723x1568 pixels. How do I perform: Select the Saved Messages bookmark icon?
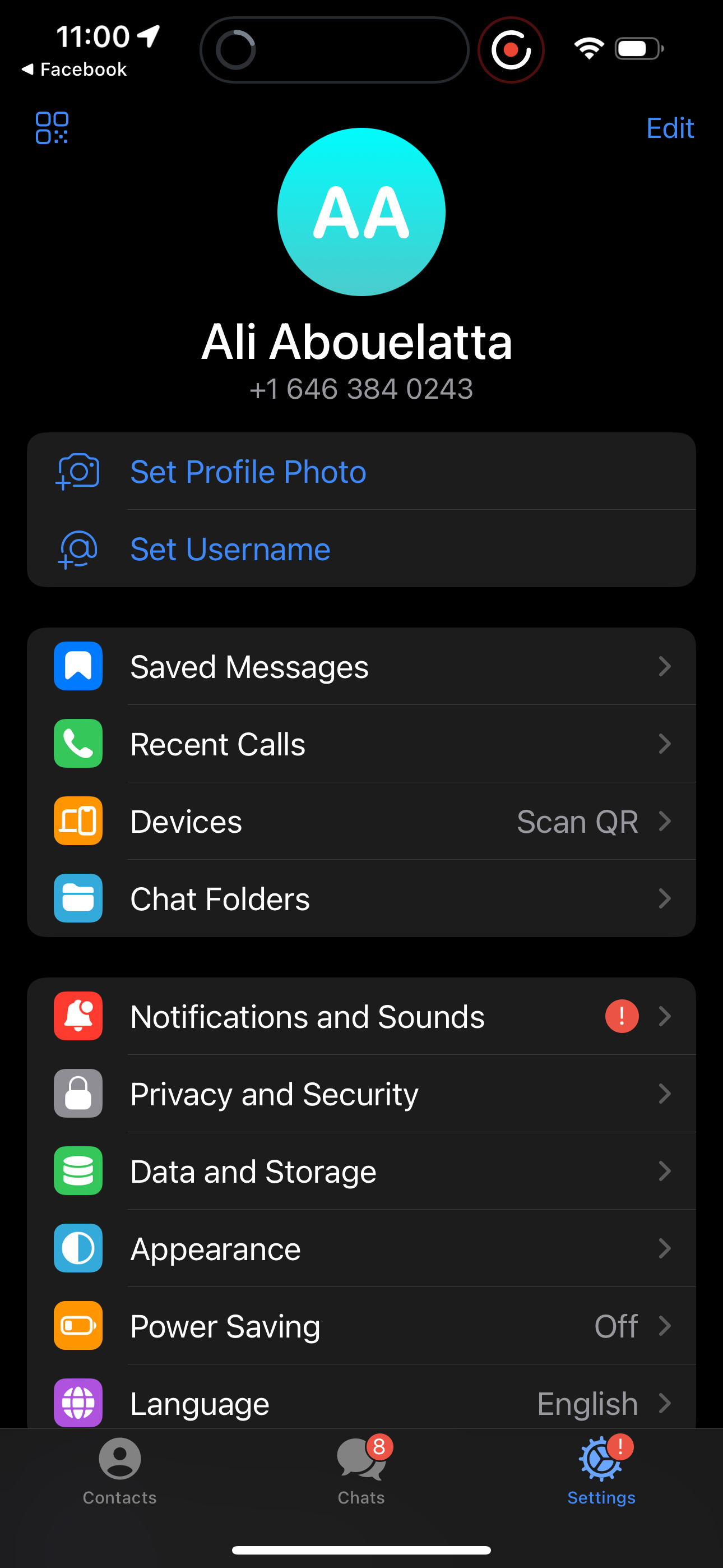point(78,667)
